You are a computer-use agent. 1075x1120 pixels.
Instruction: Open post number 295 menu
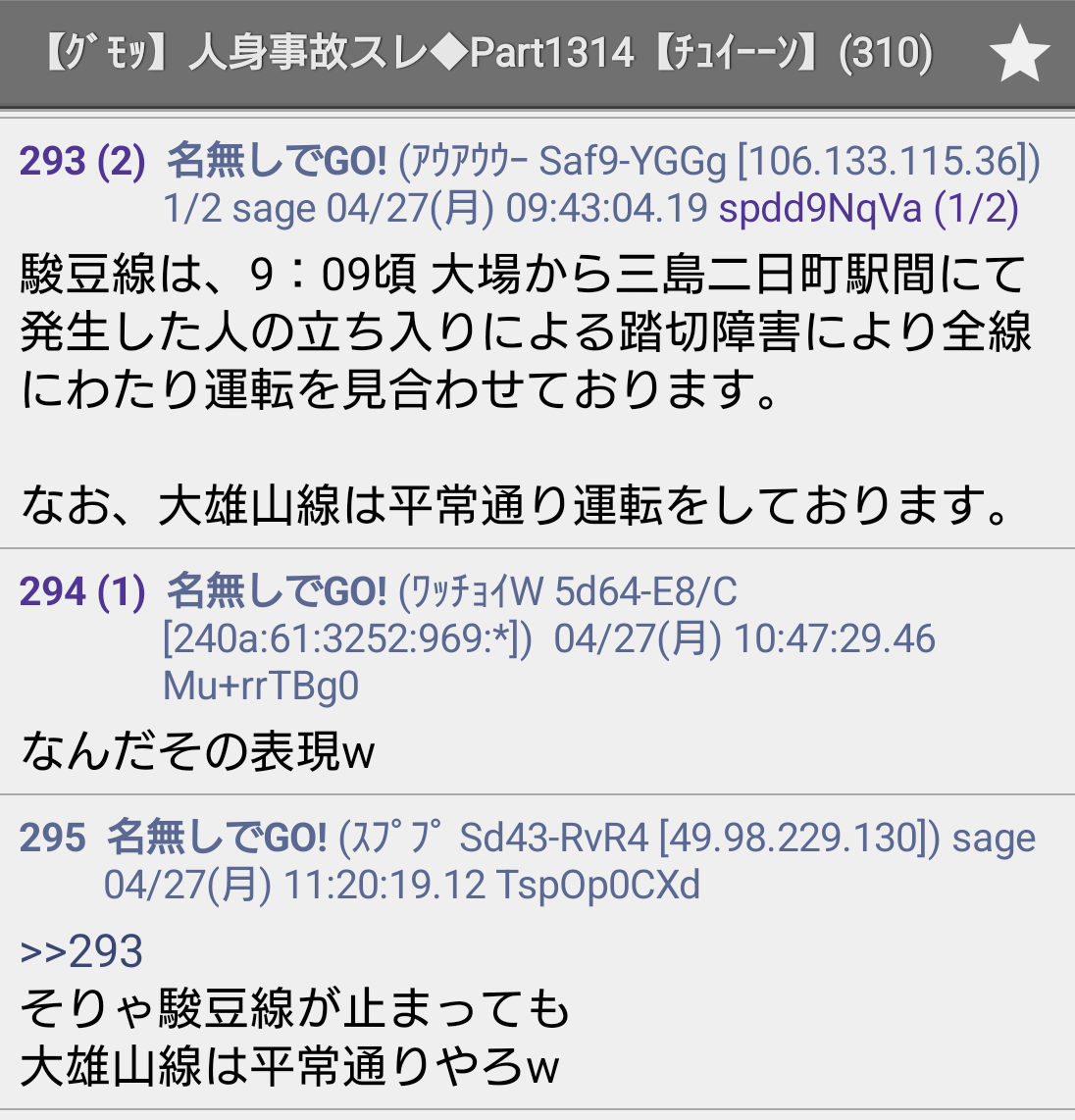click(x=52, y=838)
